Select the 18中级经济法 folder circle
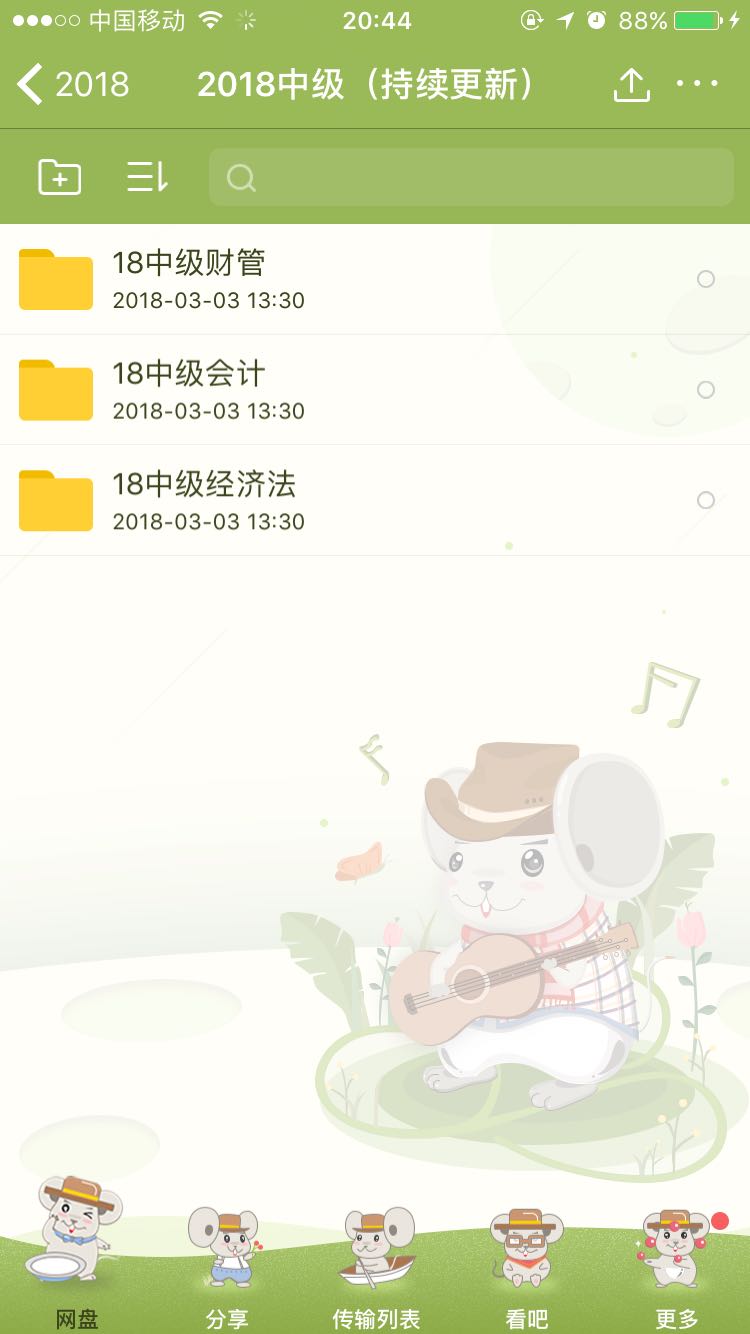750x1334 pixels. (x=706, y=500)
